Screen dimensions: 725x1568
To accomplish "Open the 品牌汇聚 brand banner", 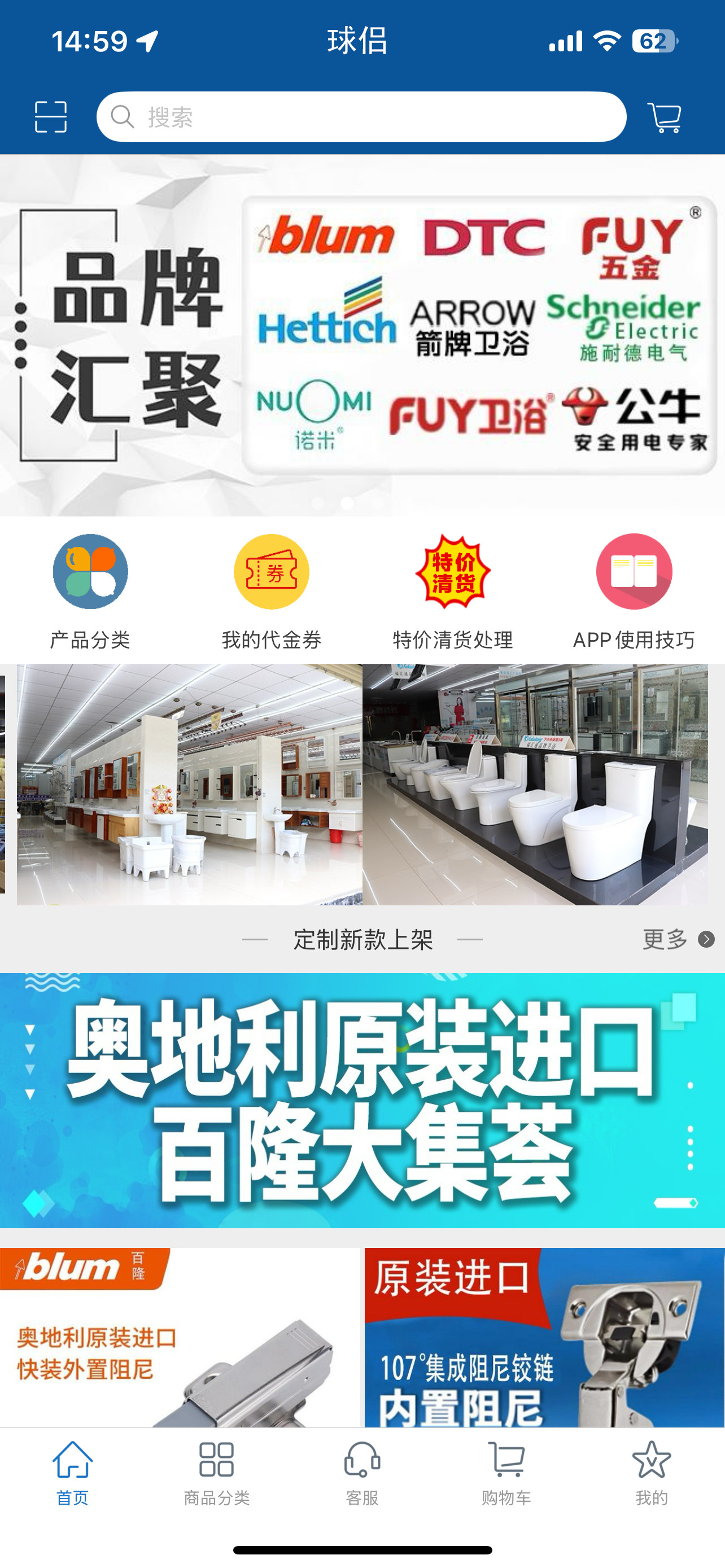I will (x=362, y=335).
